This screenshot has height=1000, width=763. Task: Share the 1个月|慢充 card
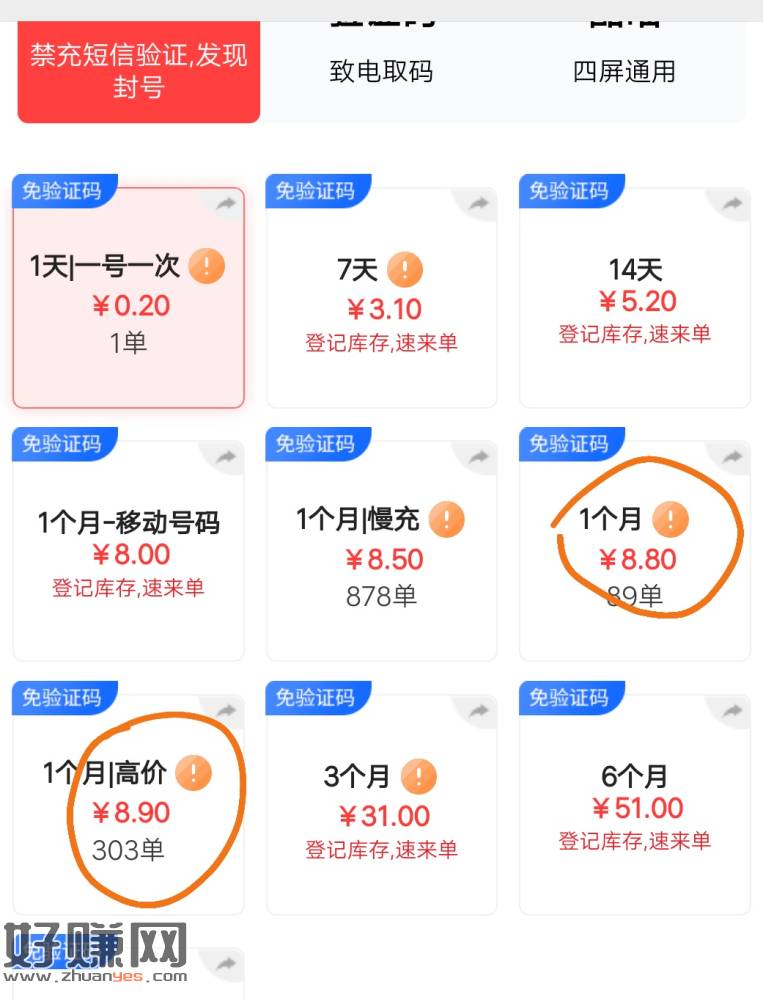(x=479, y=458)
